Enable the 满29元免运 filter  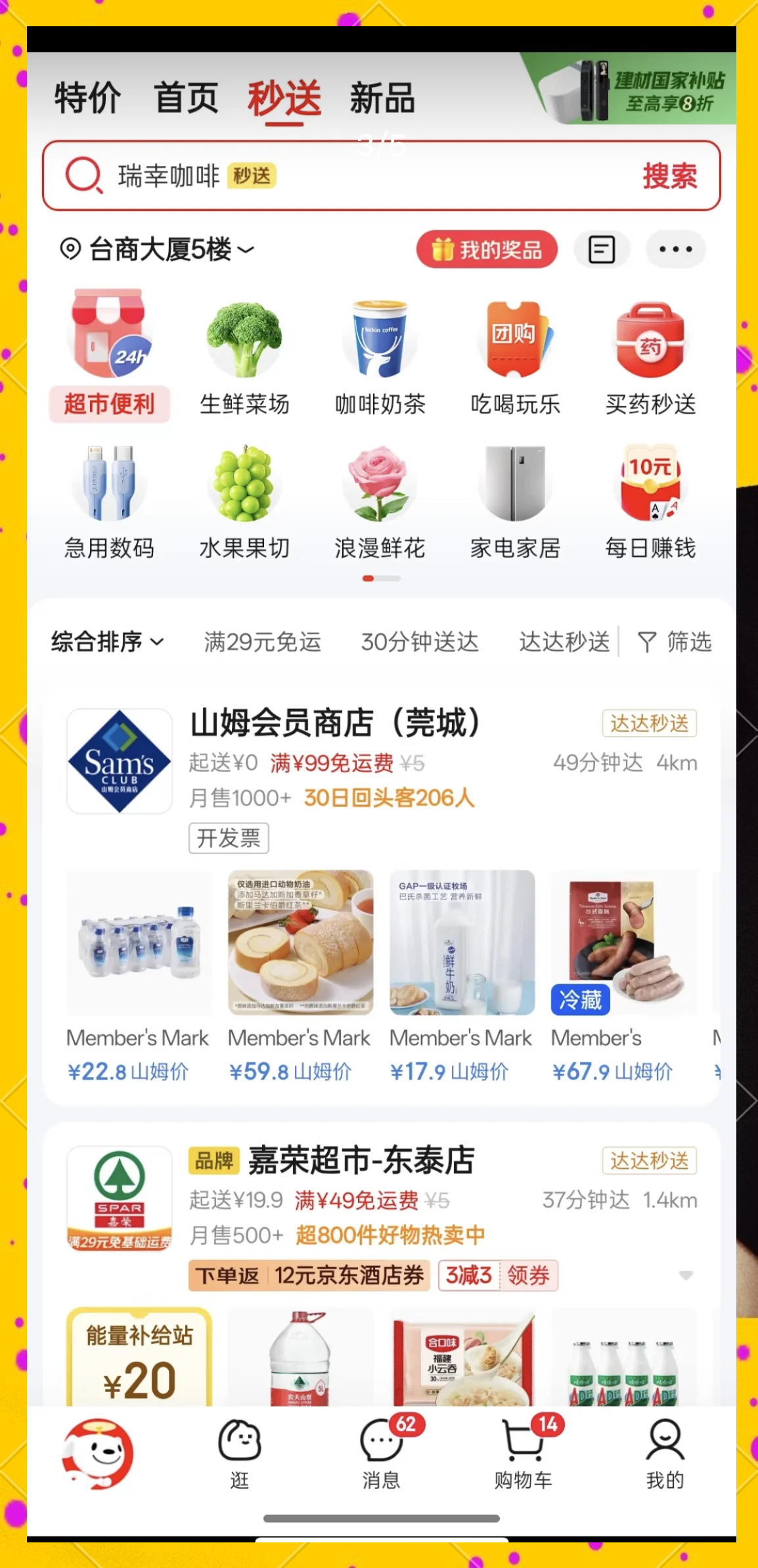(x=263, y=642)
